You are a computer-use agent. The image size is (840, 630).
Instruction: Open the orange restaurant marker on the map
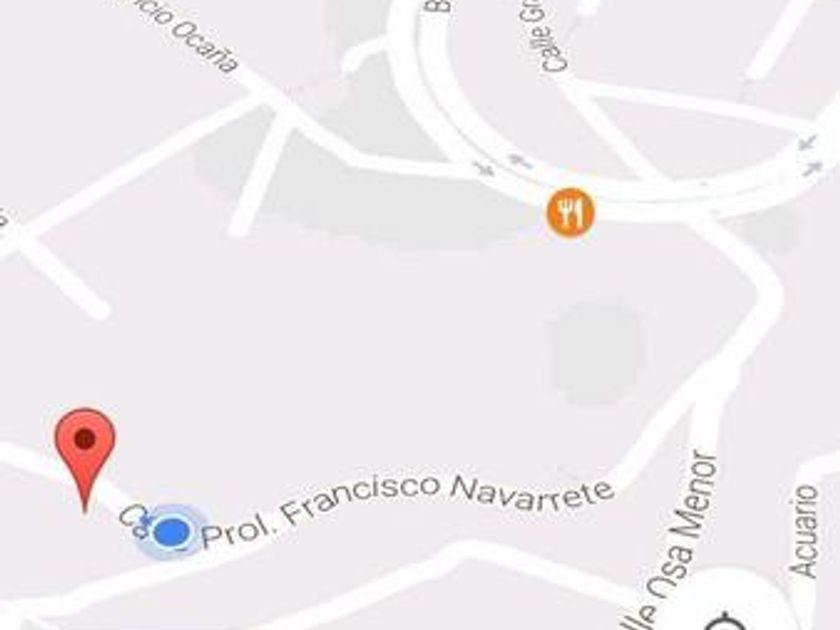[x=571, y=212]
